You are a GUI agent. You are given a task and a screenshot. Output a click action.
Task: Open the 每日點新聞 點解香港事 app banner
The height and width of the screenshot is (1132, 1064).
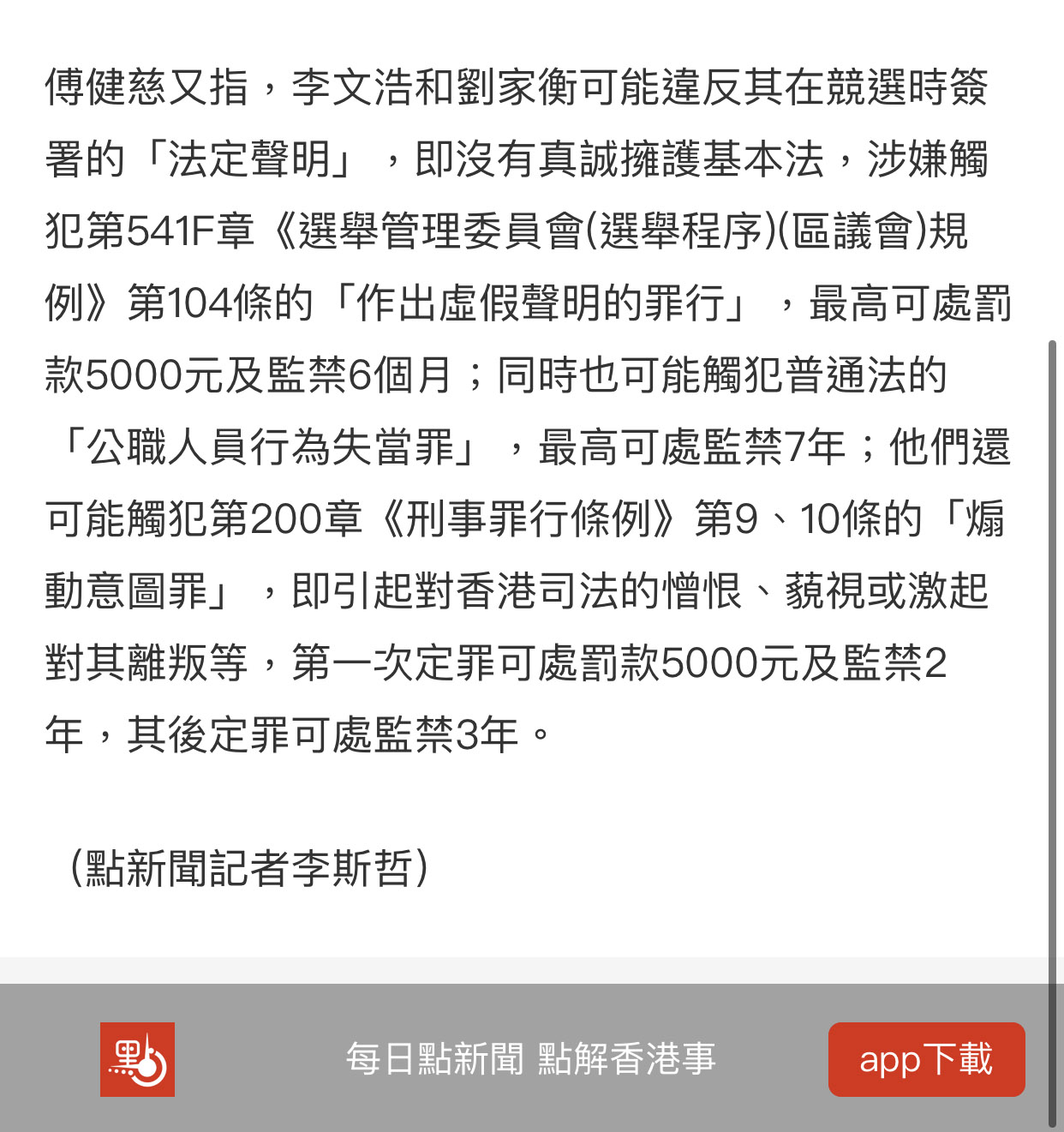coord(530,1059)
